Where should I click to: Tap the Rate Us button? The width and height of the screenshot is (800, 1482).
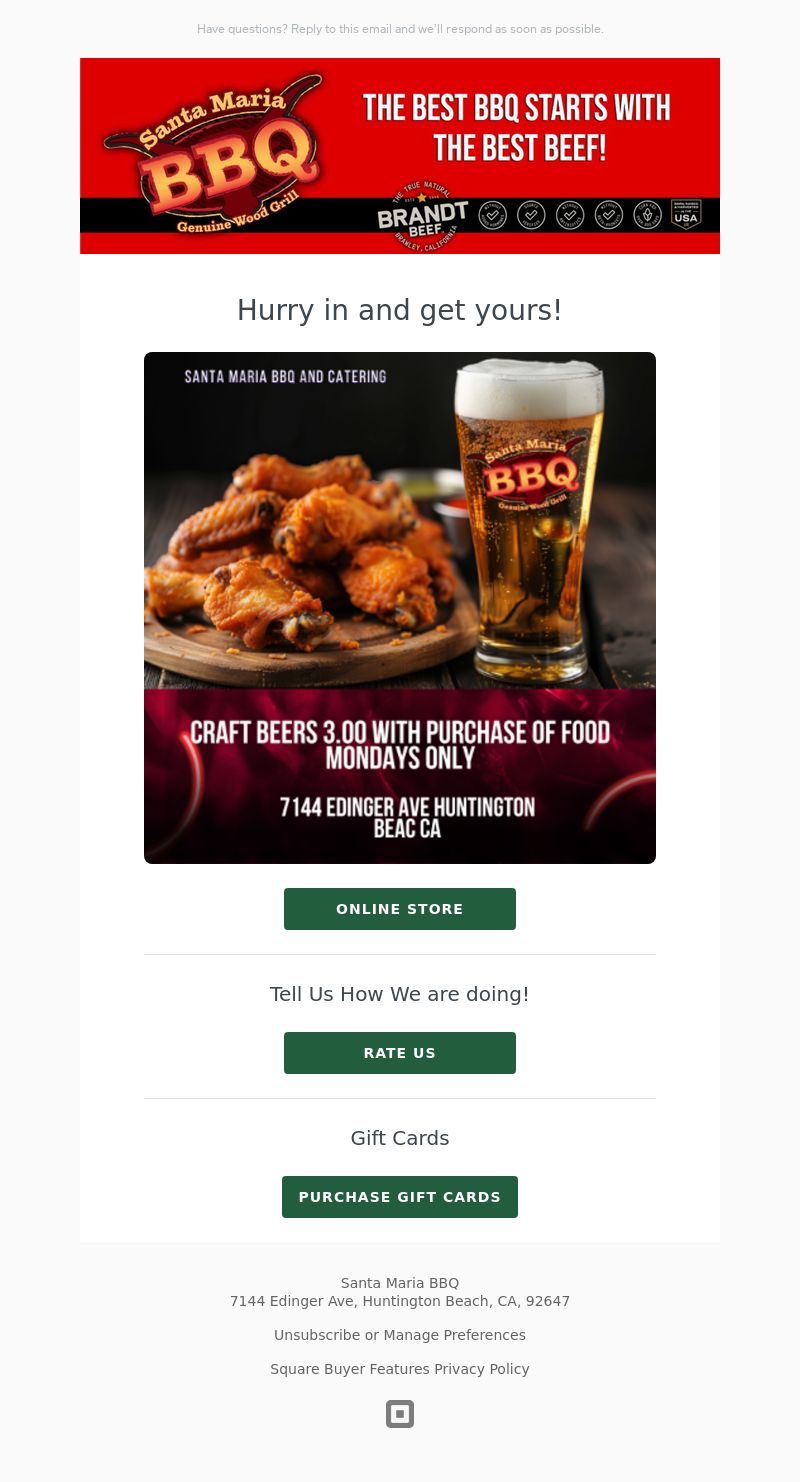tap(400, 1053)
